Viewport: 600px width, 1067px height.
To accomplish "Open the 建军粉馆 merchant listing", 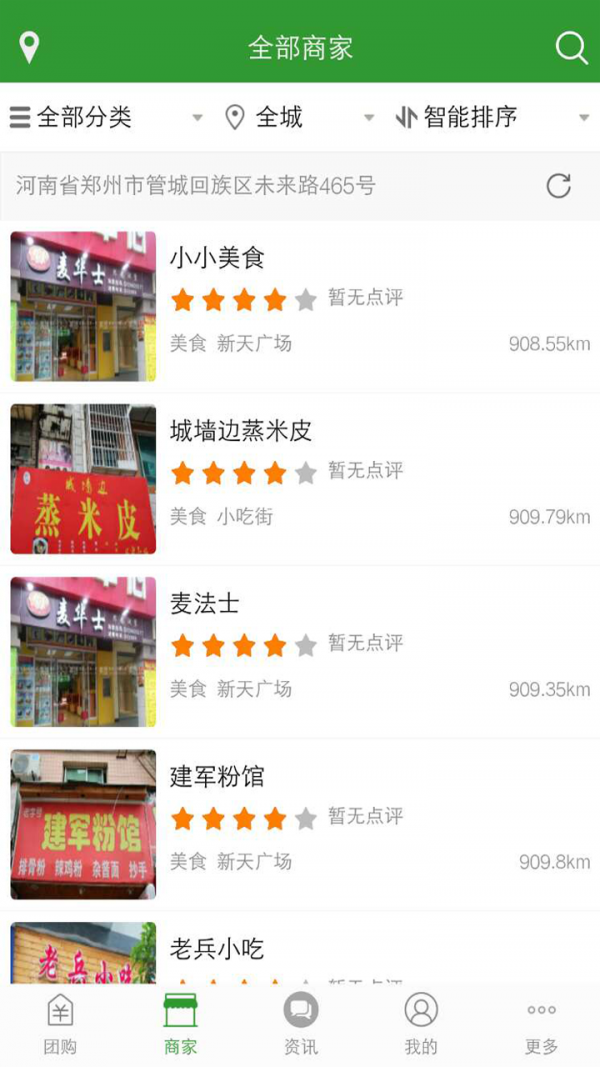I will (300, 825).
